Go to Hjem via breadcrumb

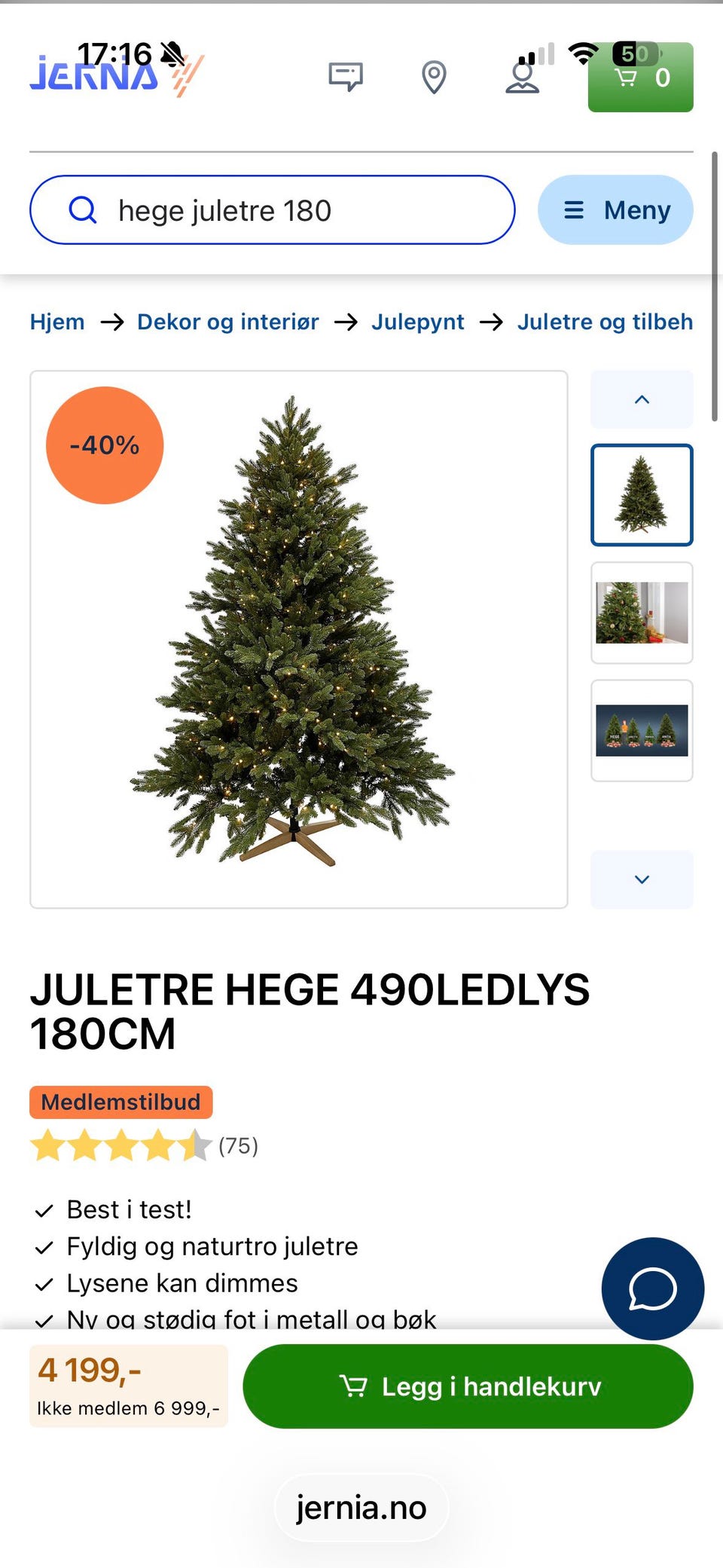click(57, 322)
